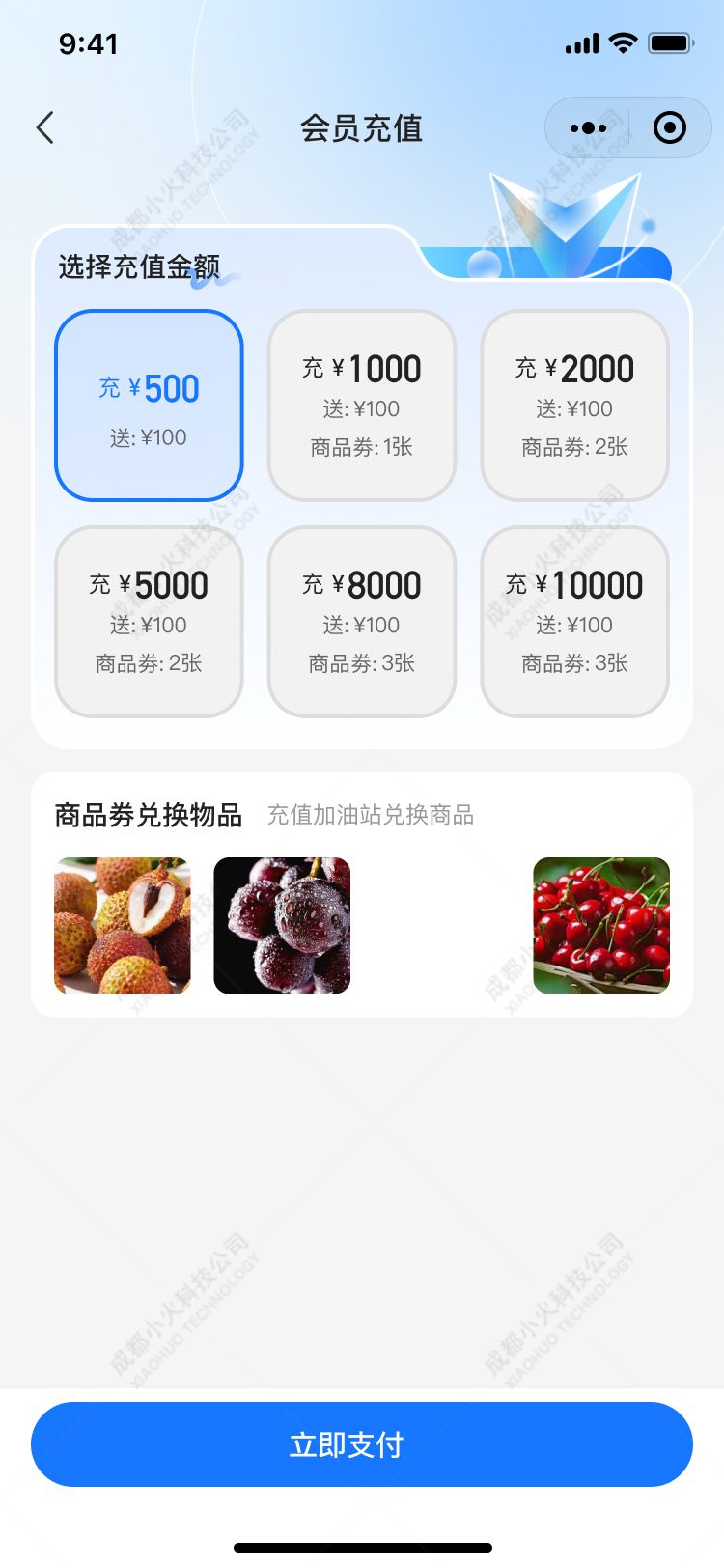Select the 充¥500 recharge option
Screen dimensions: 724x1568
tap(148, 406)
